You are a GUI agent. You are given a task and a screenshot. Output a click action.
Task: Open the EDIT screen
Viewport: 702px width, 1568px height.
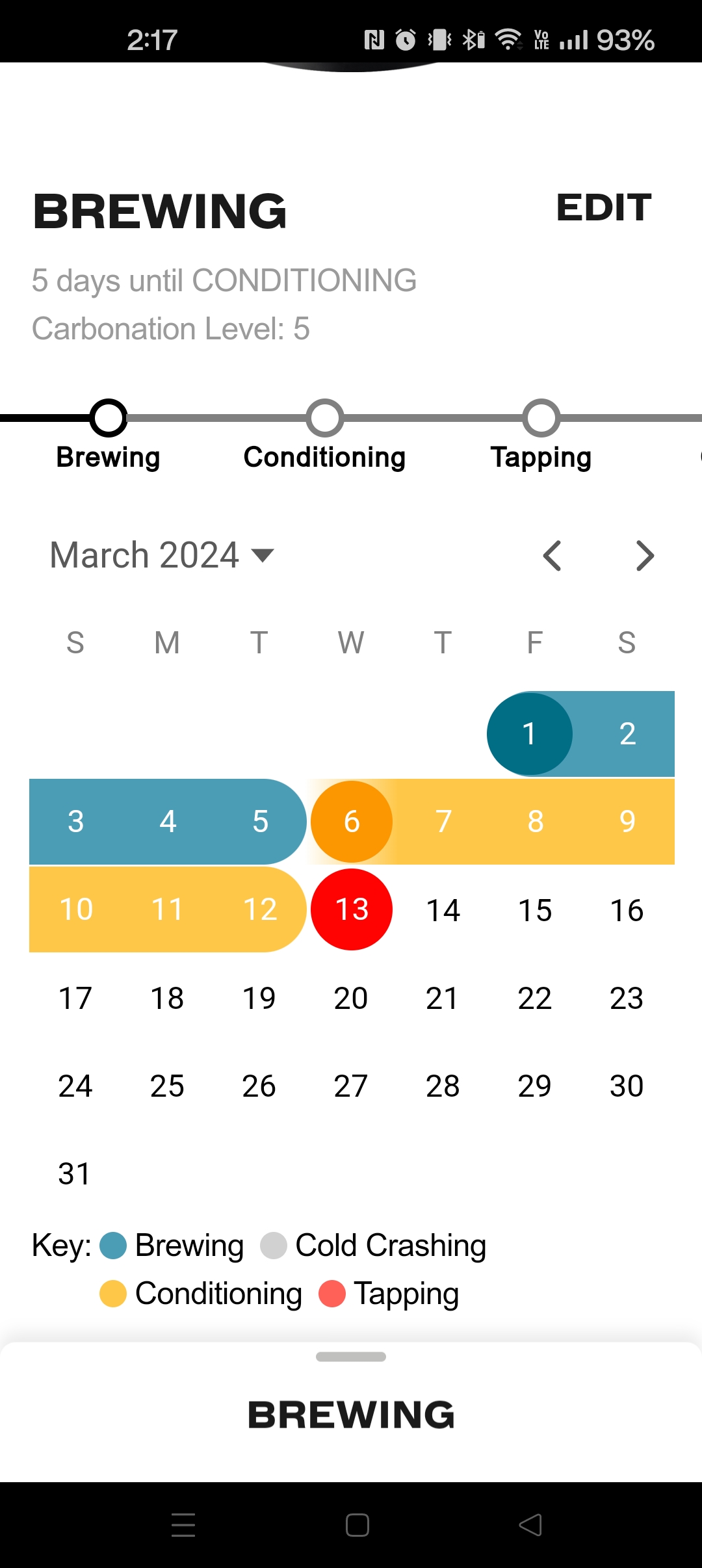tap(604, 208)
